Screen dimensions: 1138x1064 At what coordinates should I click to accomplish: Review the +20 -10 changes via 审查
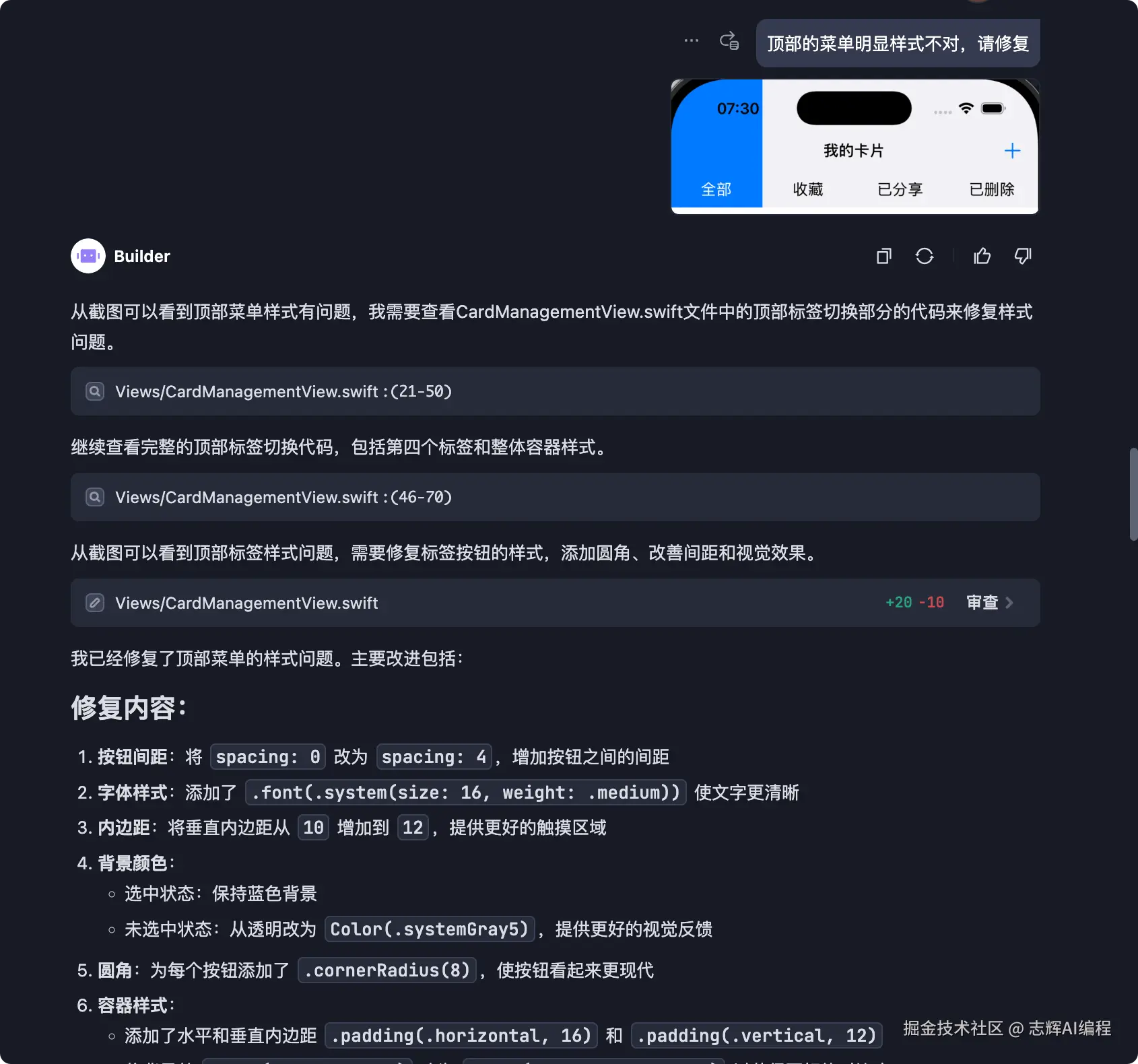989,603
